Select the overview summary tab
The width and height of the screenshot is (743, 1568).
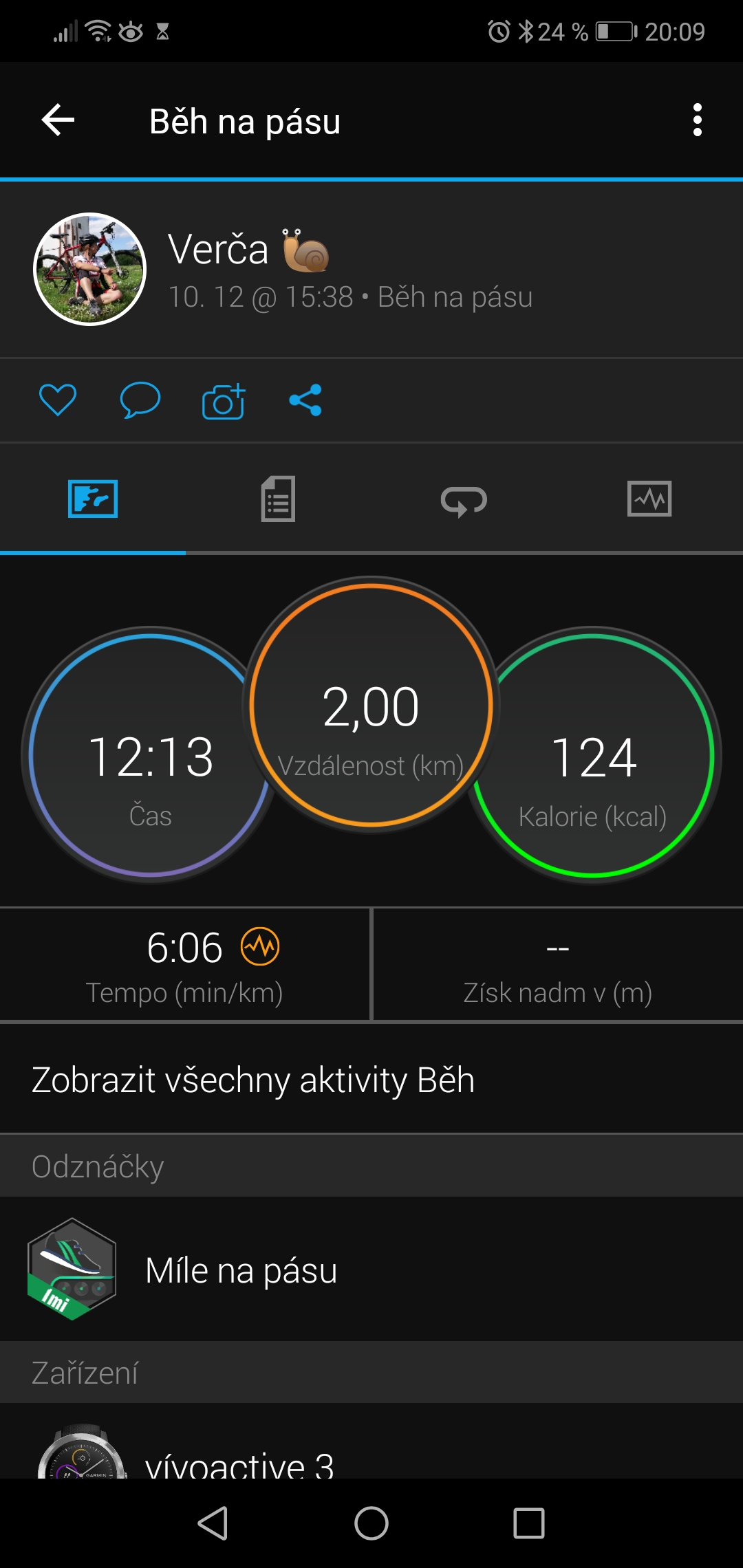click(93, 499)
